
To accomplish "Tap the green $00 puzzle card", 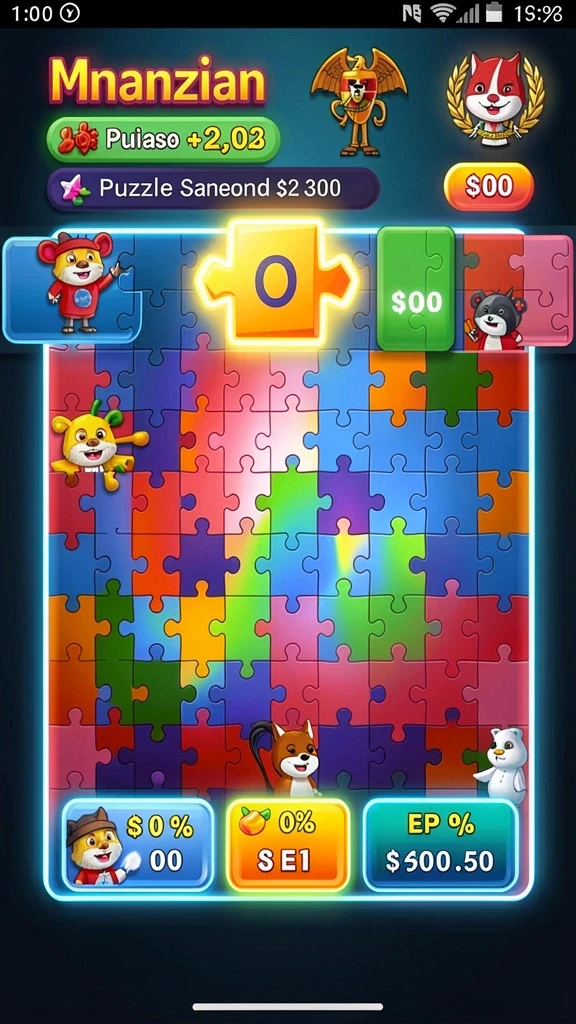I will 416,288.
